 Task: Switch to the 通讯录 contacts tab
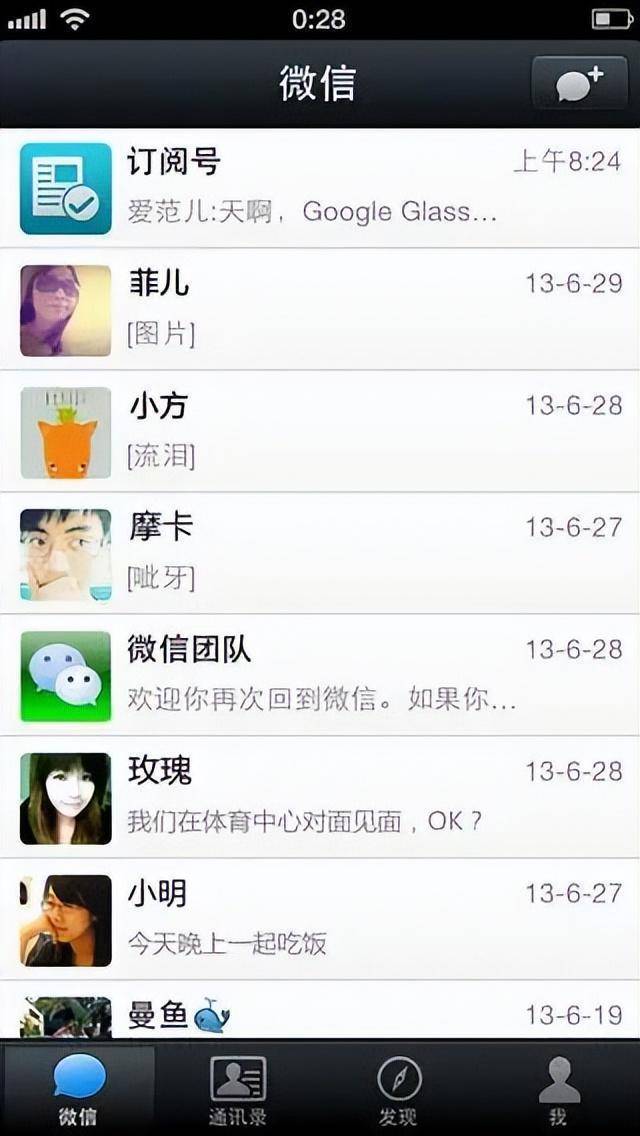point(238,1089)
